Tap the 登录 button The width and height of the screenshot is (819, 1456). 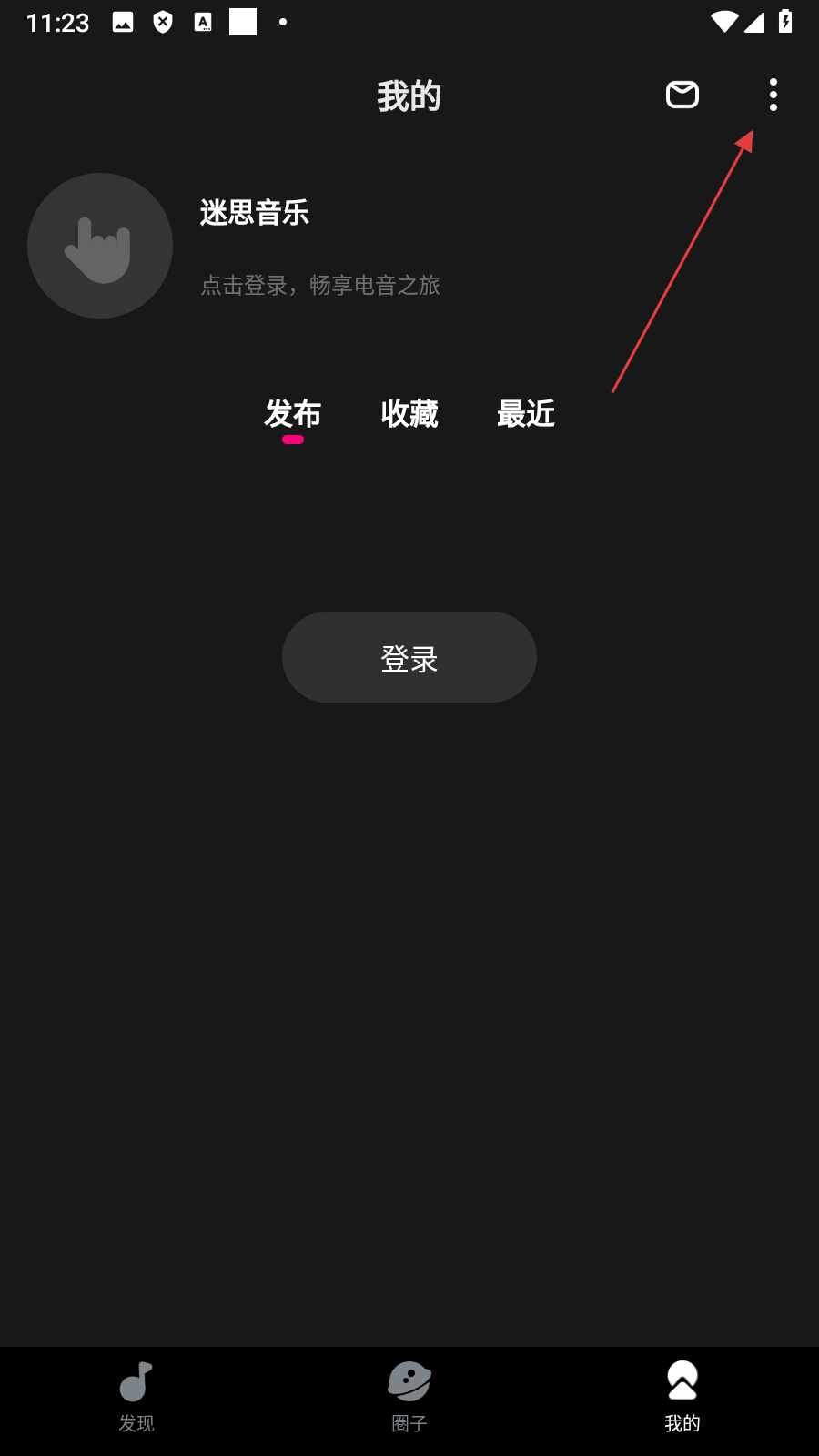pyautogui.click(x=409, y=657)
